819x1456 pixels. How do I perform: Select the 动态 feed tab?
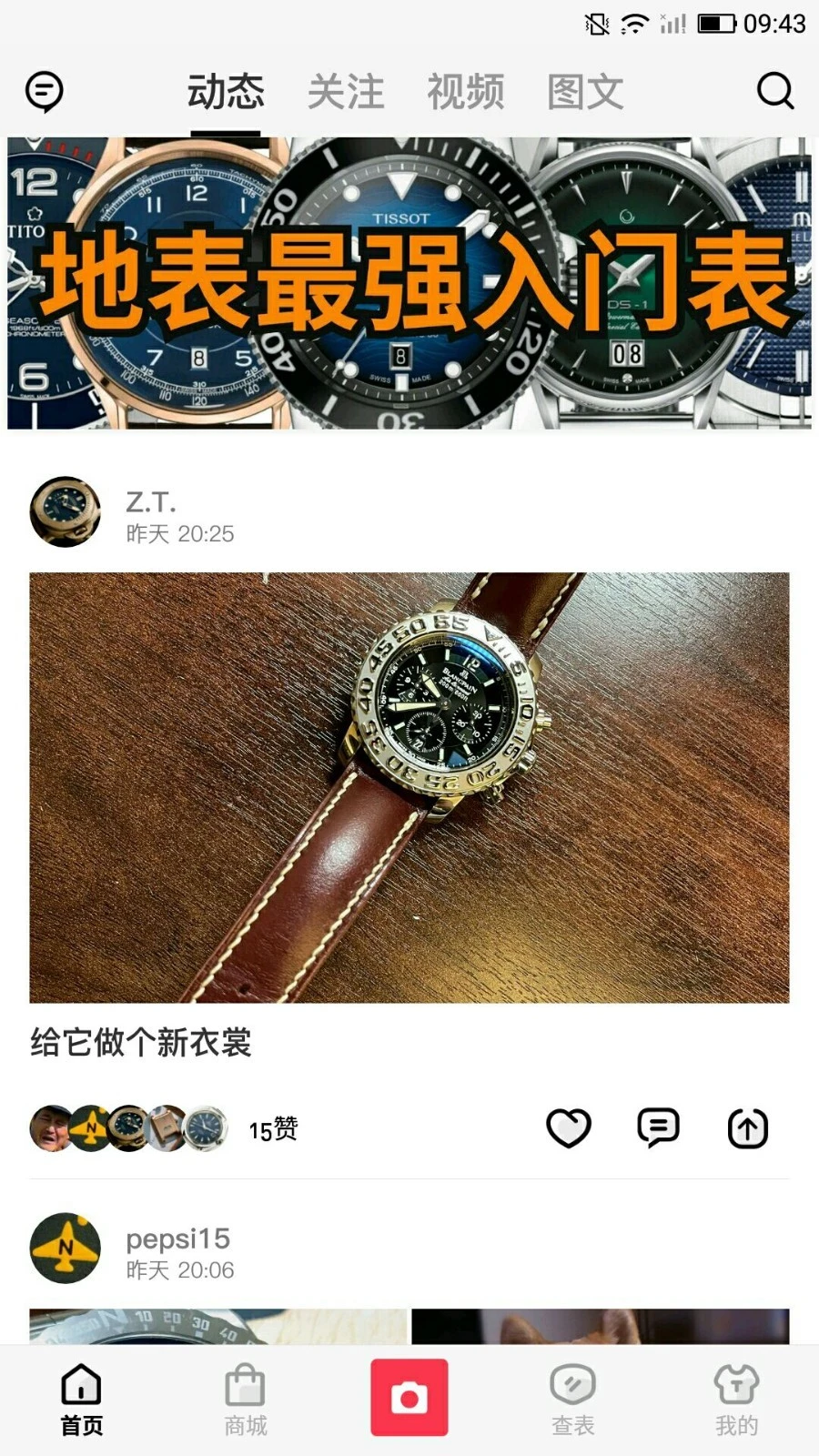pos(226,90)
